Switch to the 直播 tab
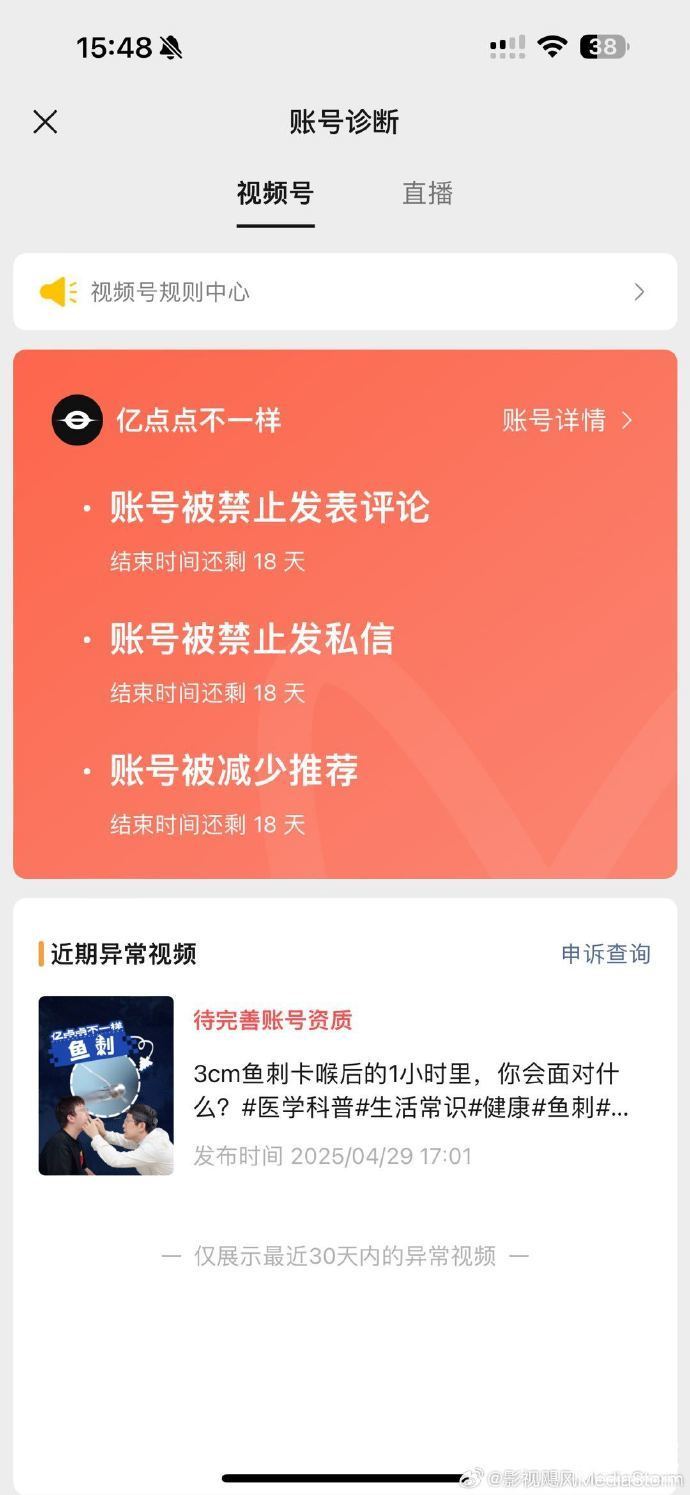The width and height of the screenshot is (690, 1495). (427, 193)
